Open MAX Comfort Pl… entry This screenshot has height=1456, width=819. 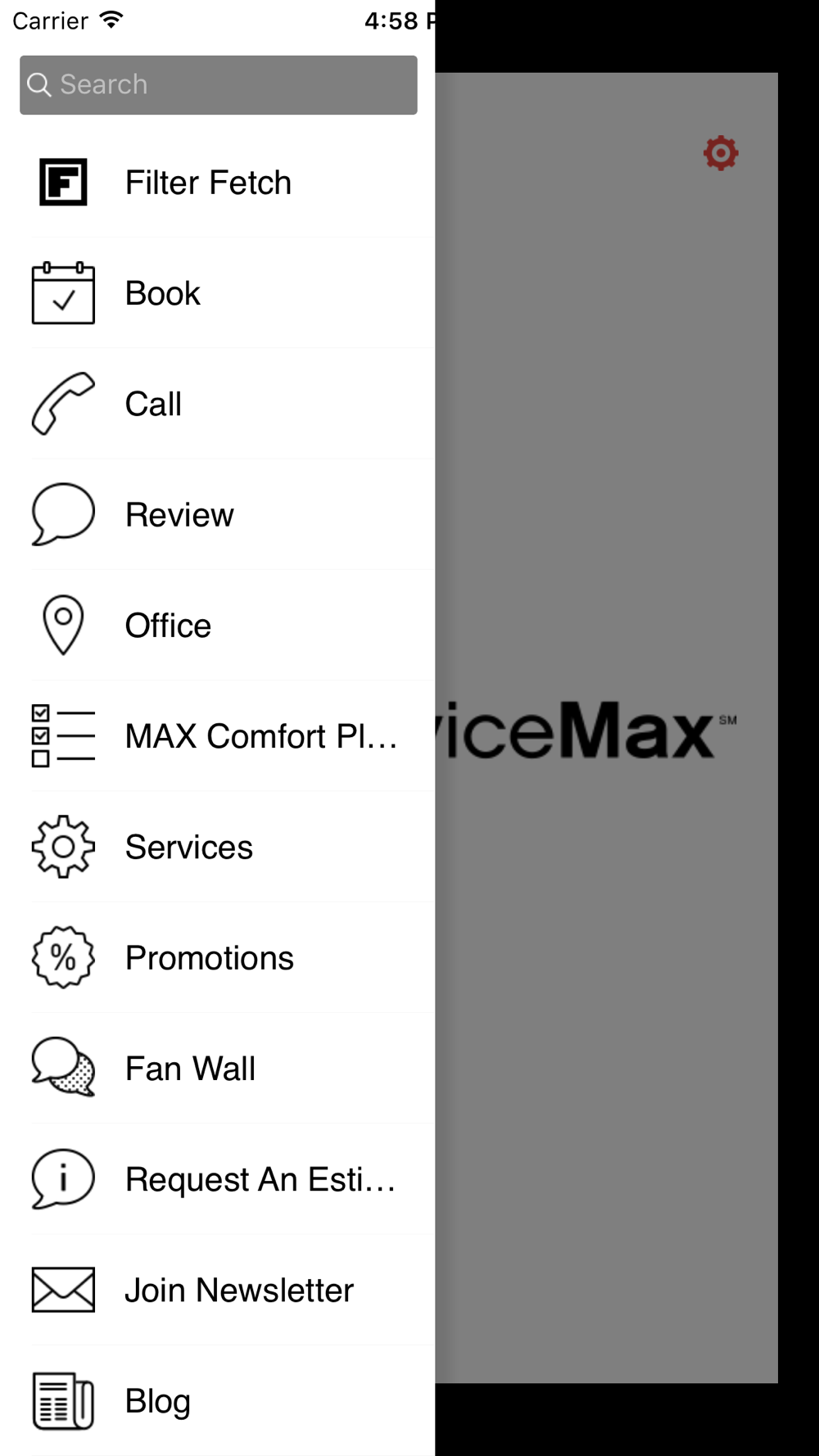pos(218,736)
